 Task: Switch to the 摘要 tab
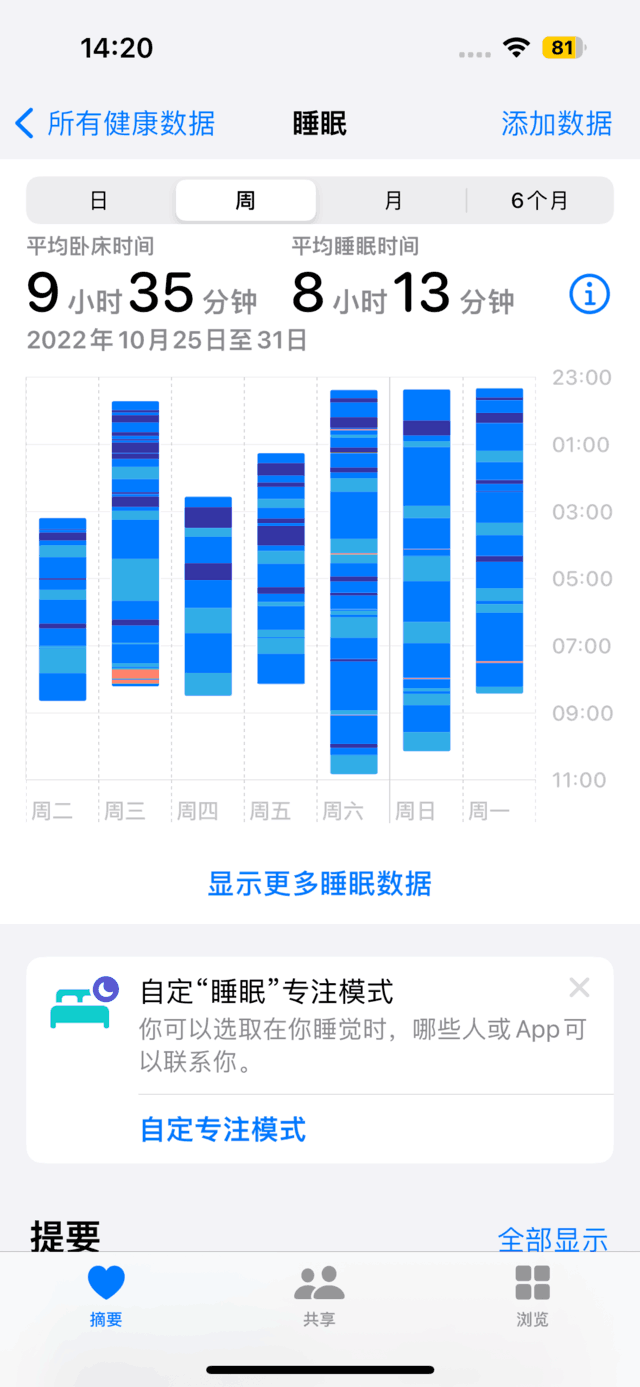pos(106,1295)
